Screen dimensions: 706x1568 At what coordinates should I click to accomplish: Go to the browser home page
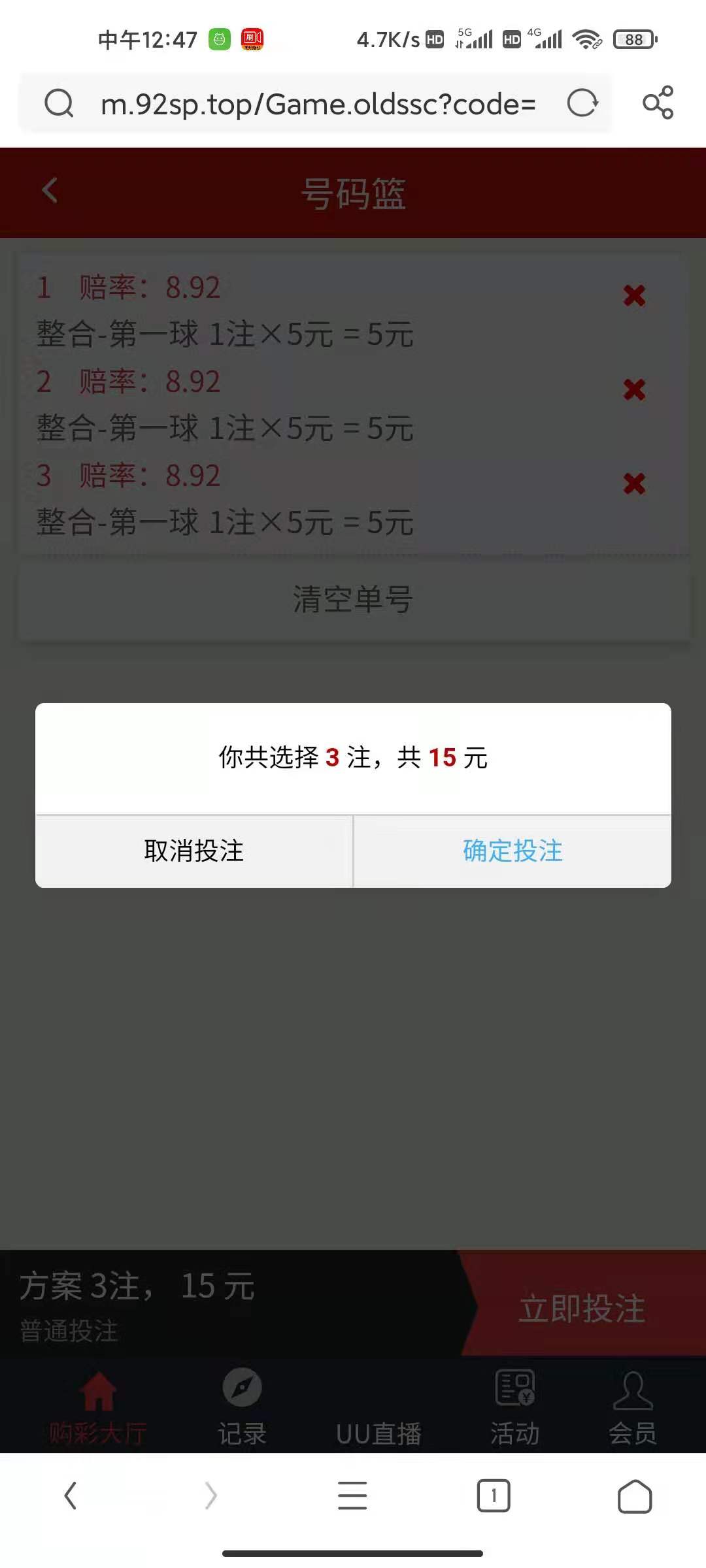(x=634, y=1495)
